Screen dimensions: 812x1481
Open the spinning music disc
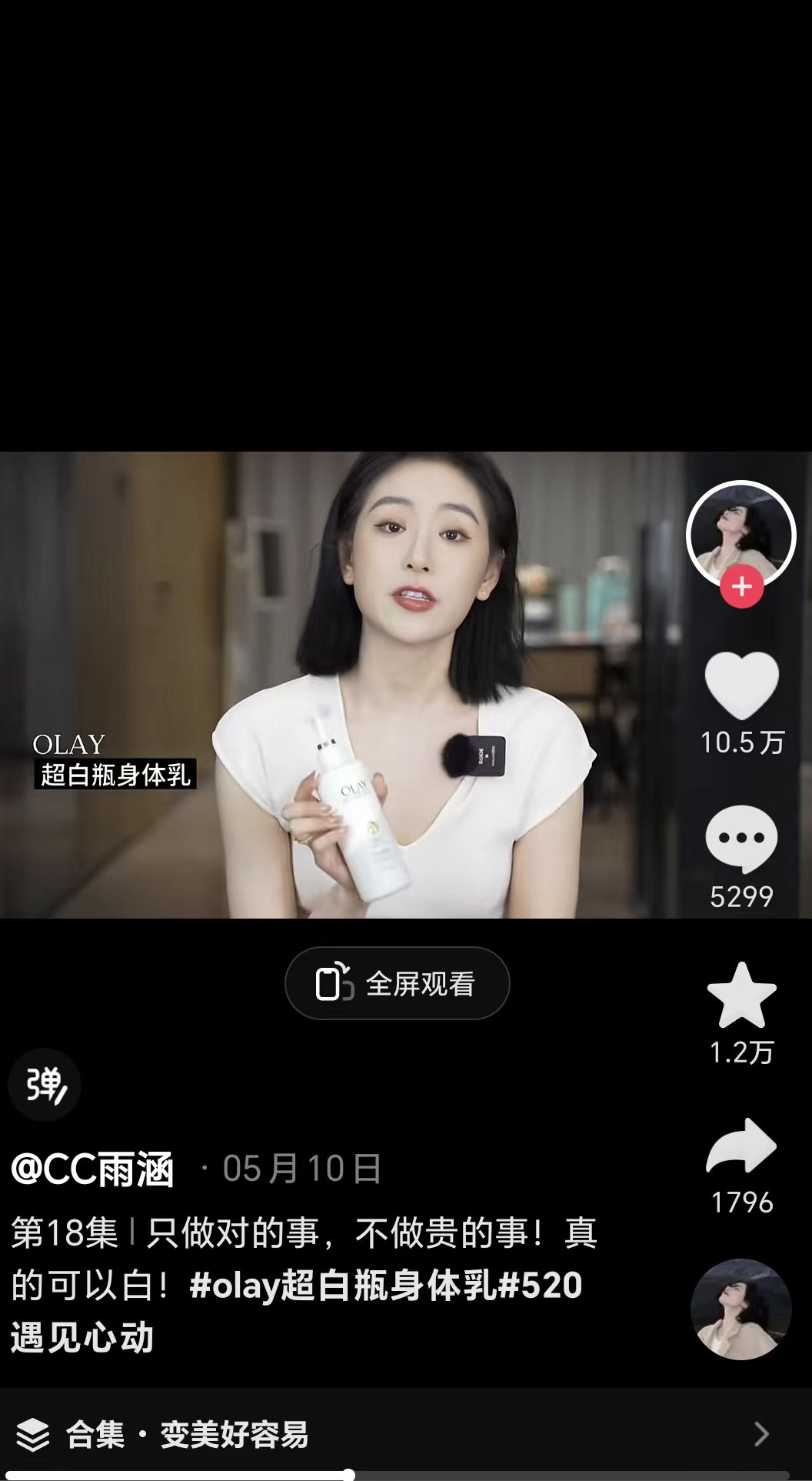(740, 1309)
